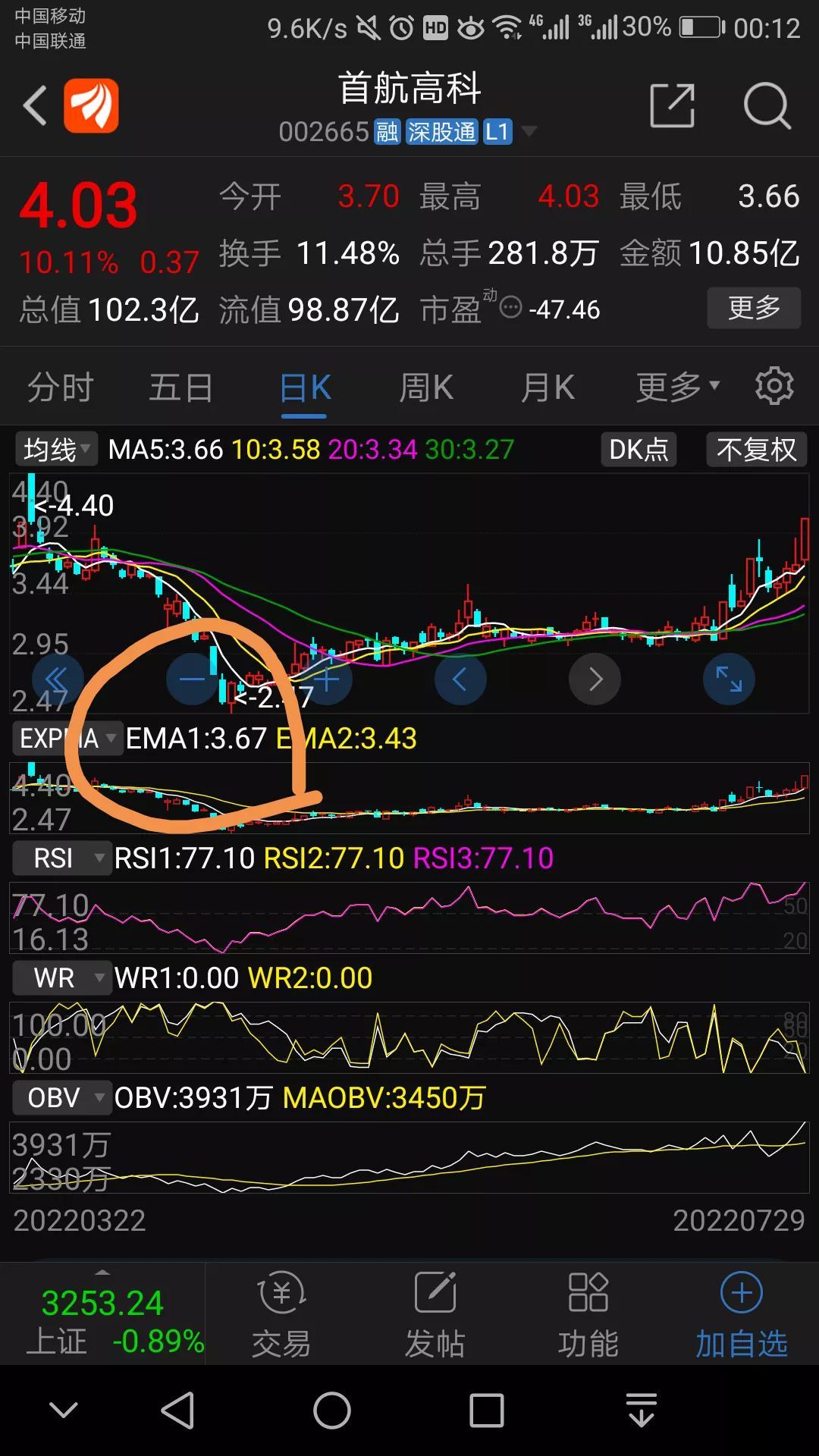Move chart right with the forward arrow

(595, 679)
